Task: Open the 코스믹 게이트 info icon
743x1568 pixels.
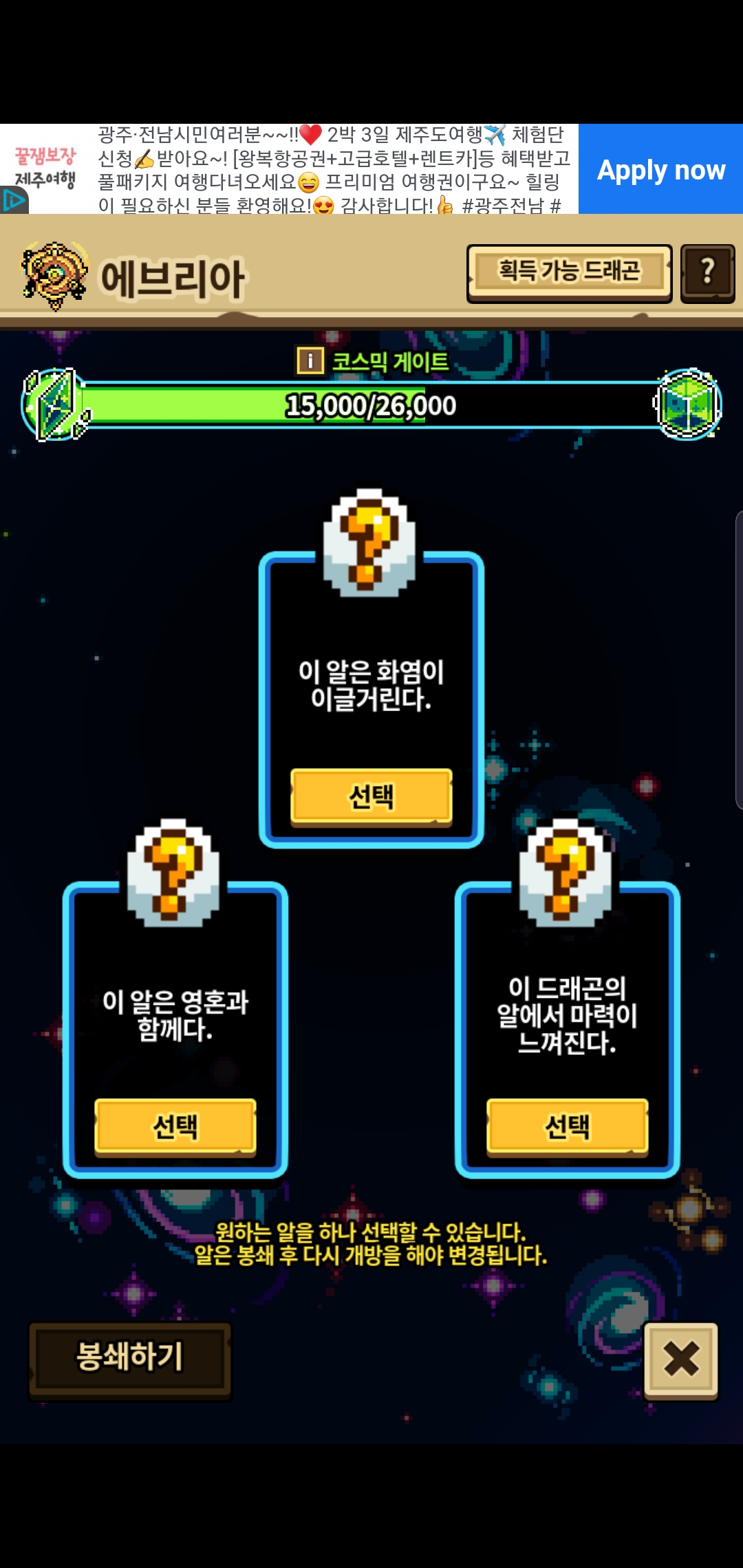Action: point(310,360)
